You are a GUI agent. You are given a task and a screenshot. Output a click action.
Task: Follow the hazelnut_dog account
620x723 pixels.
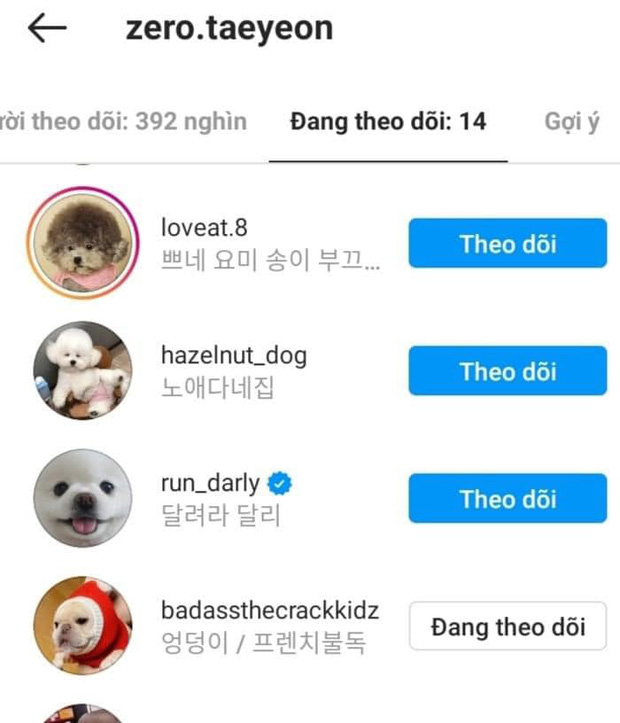pos(507,371)
